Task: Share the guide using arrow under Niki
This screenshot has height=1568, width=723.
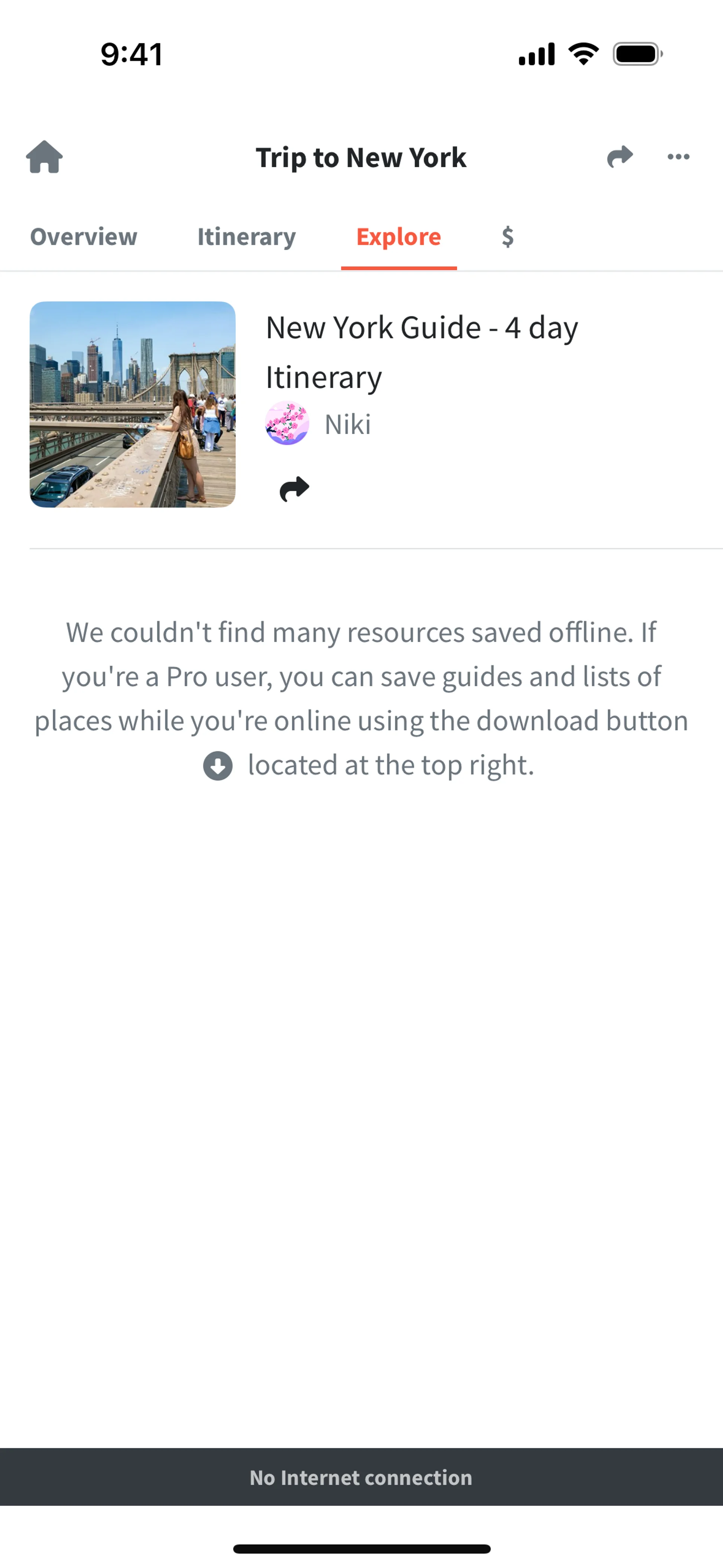Action: click(x=294, y=489)
